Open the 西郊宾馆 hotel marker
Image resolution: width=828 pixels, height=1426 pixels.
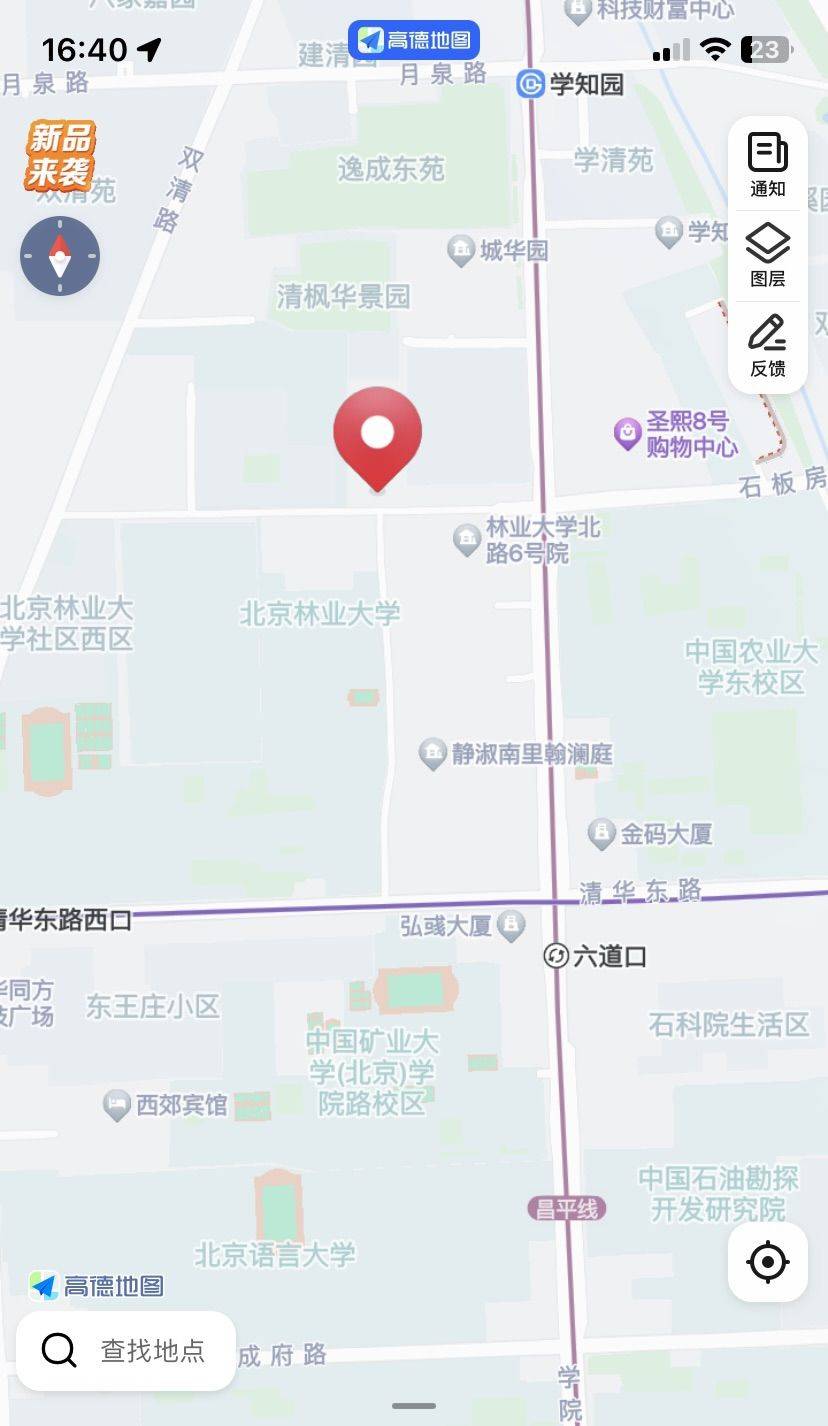[x=118, y=1105]
